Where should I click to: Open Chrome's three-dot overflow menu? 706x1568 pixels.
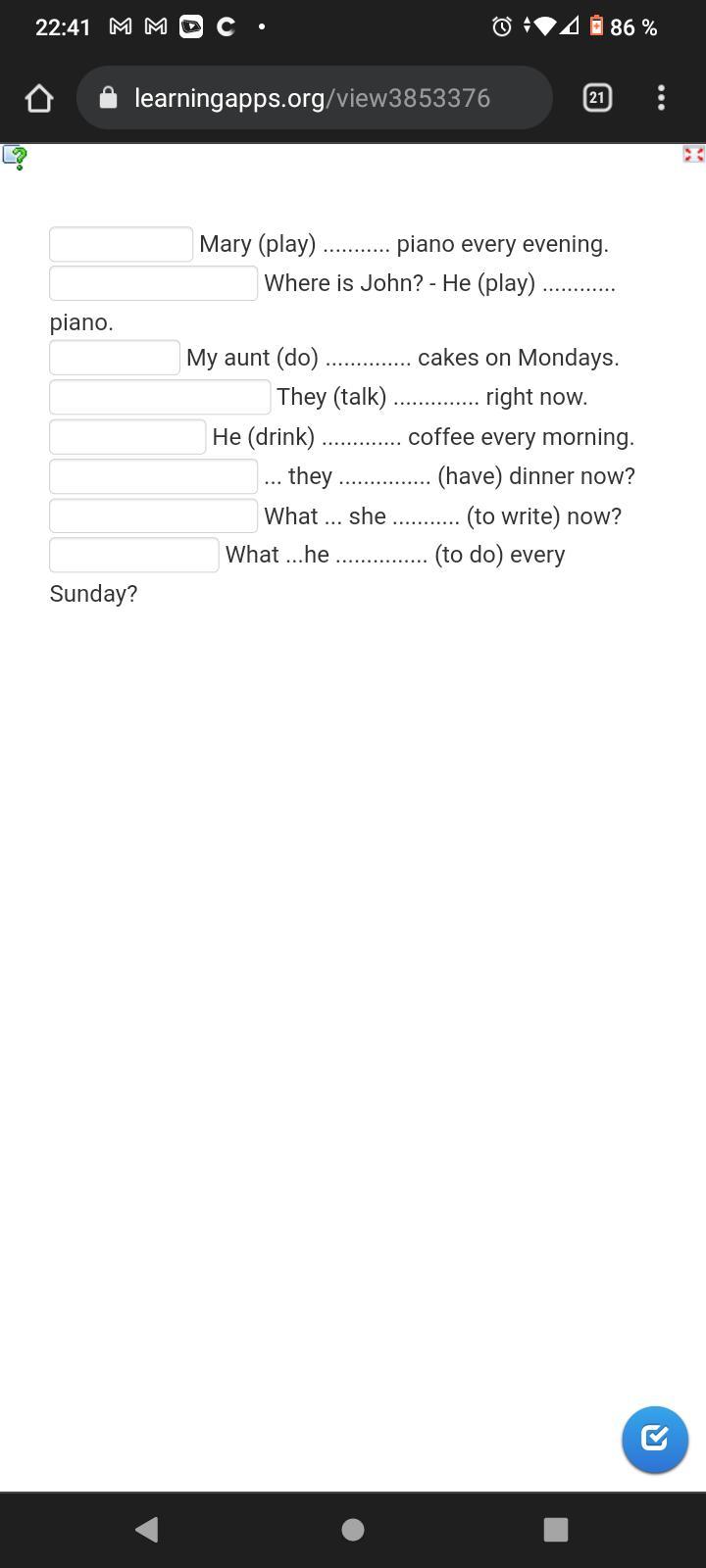(661, 98)
